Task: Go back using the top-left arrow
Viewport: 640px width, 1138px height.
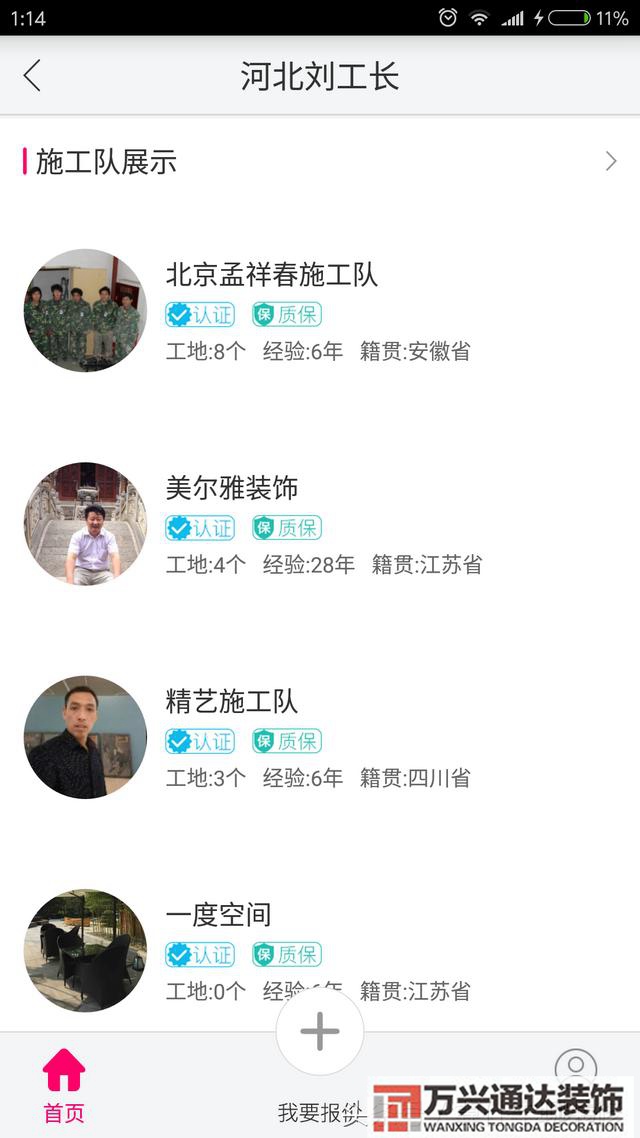Action: (32, 76)
